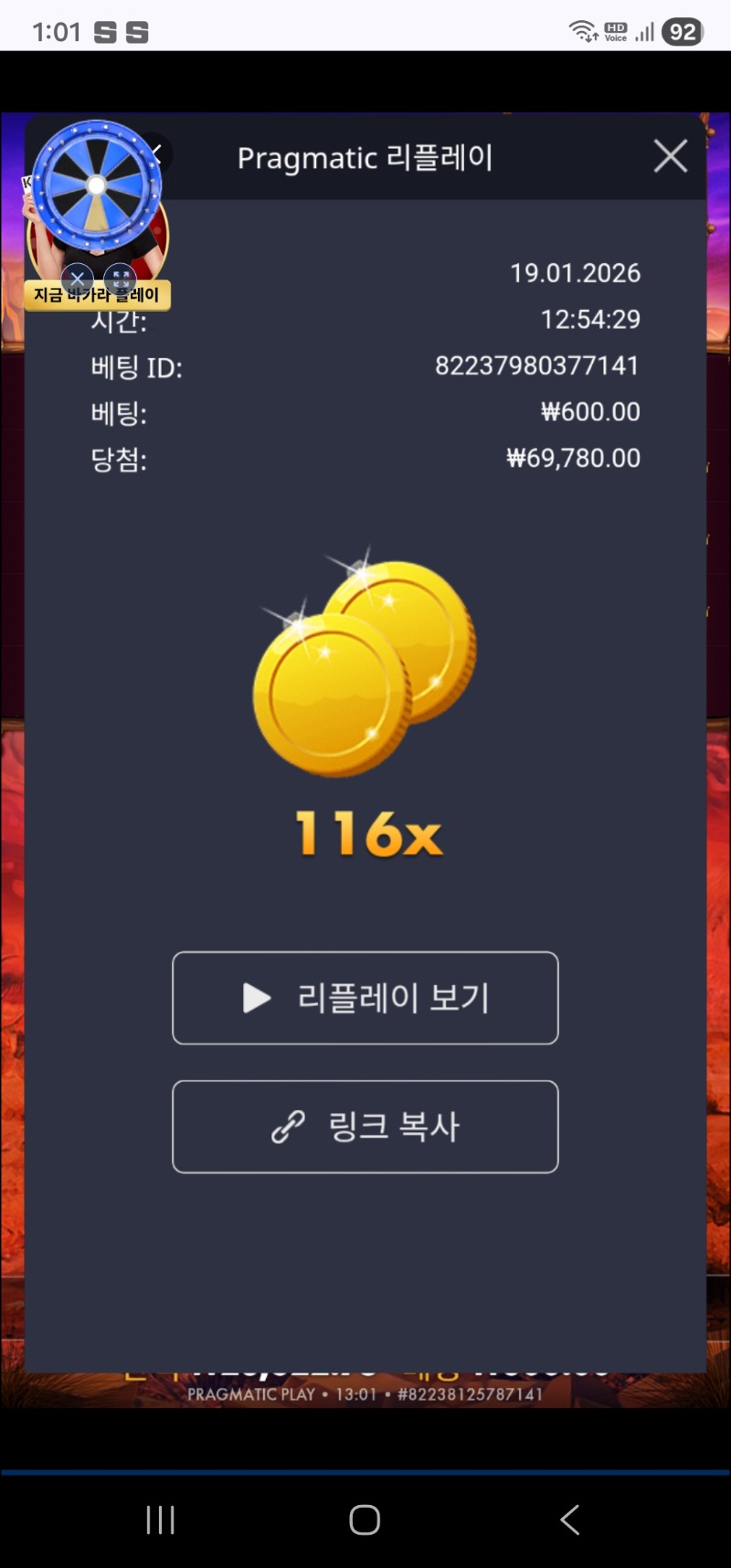Viewport: 731px width, 1568px height.
Task: Expand the floating wheel widget
Action: (x=121, y=279)
